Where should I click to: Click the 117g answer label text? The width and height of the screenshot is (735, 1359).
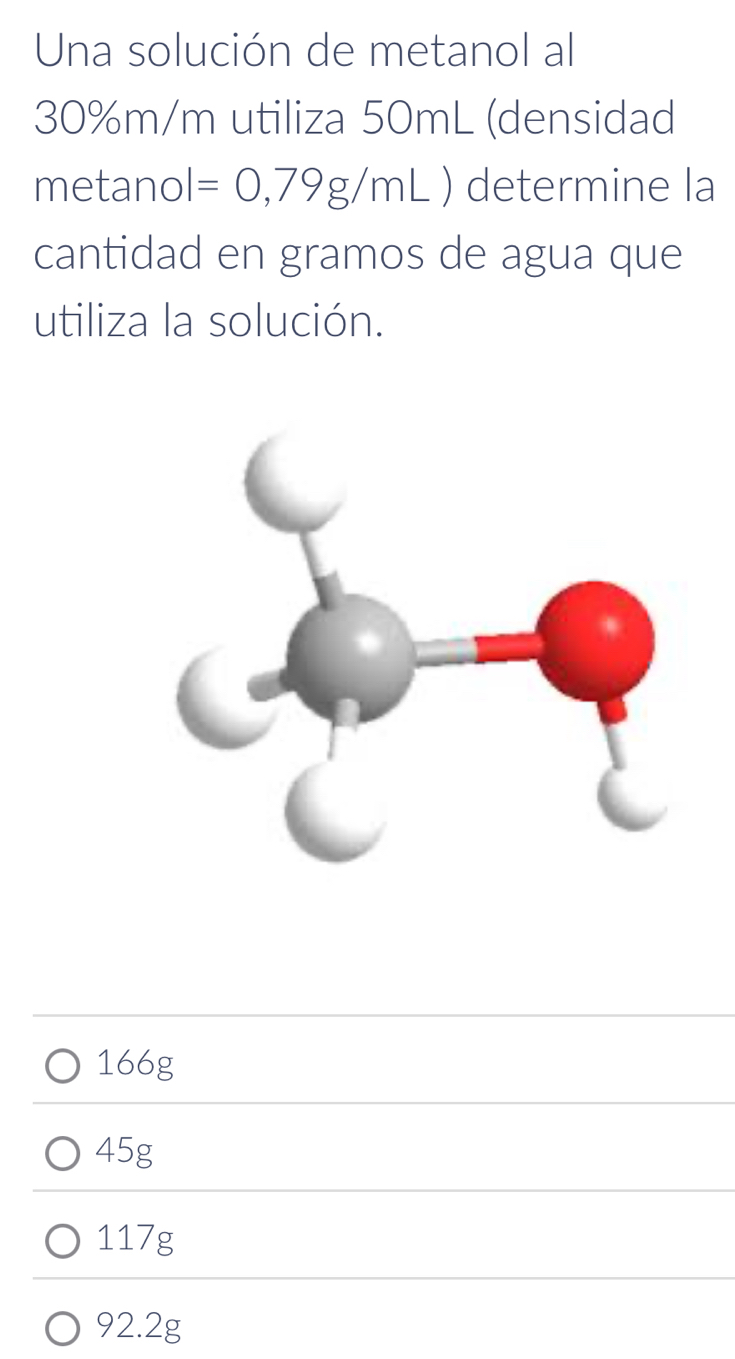(134, 1240)
